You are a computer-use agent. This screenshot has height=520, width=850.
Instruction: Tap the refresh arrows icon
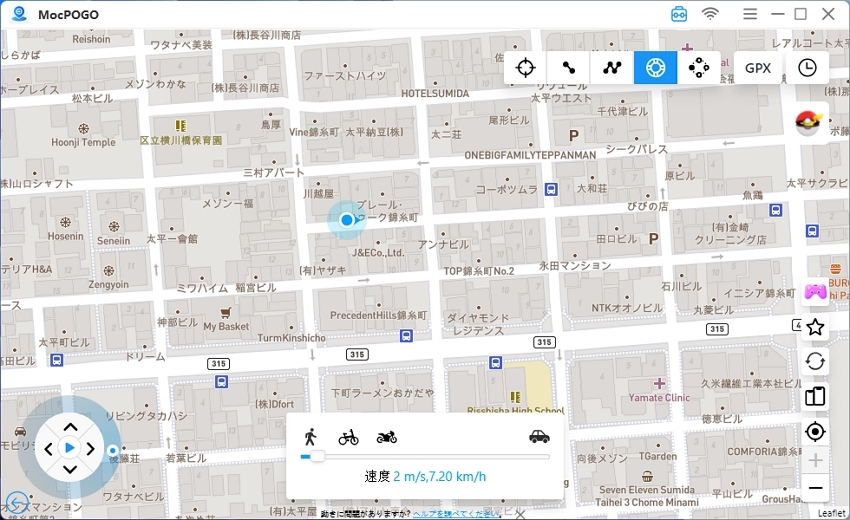point(815,361)
